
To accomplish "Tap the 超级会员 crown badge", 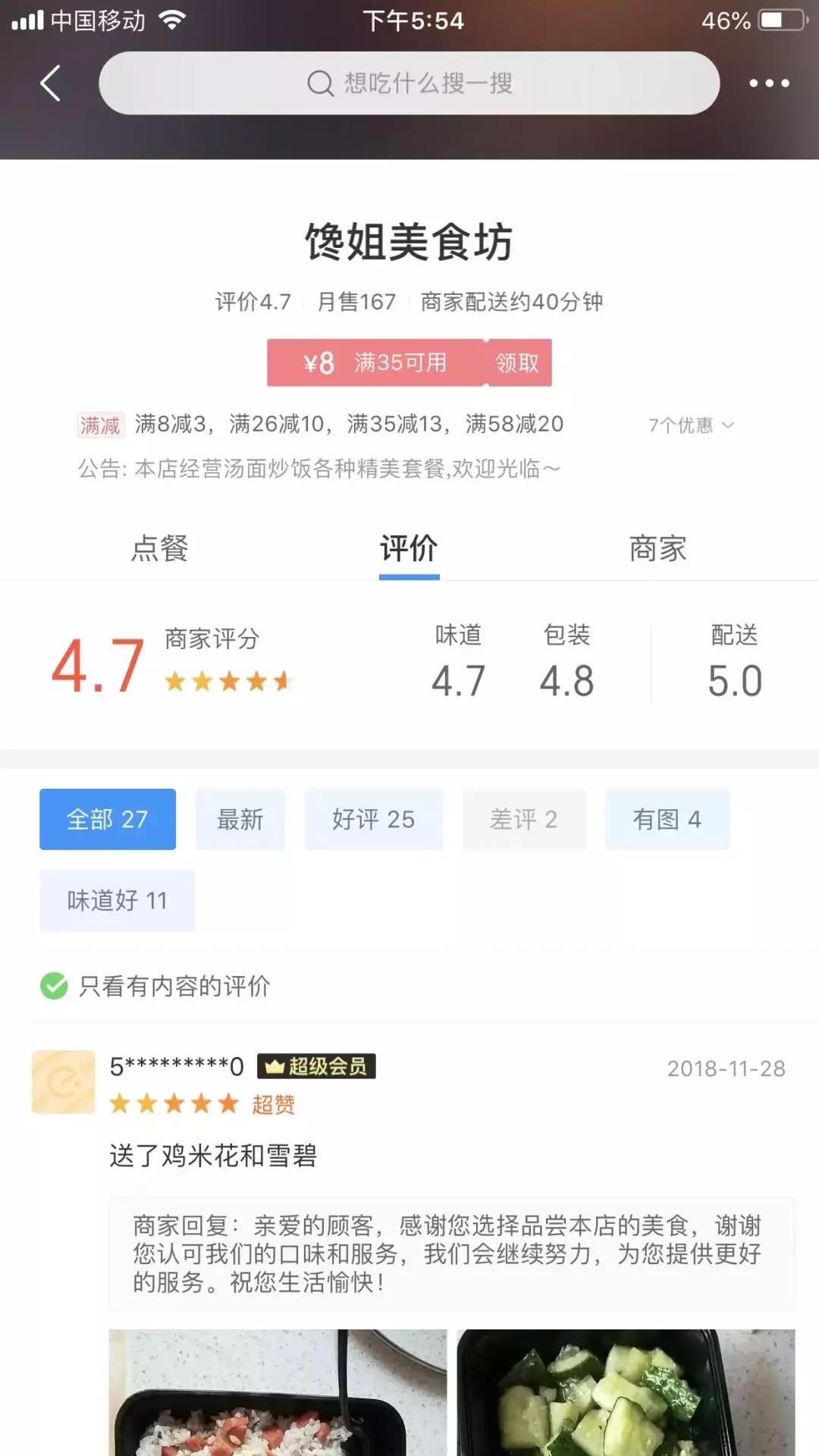I will coord(318,1065).
